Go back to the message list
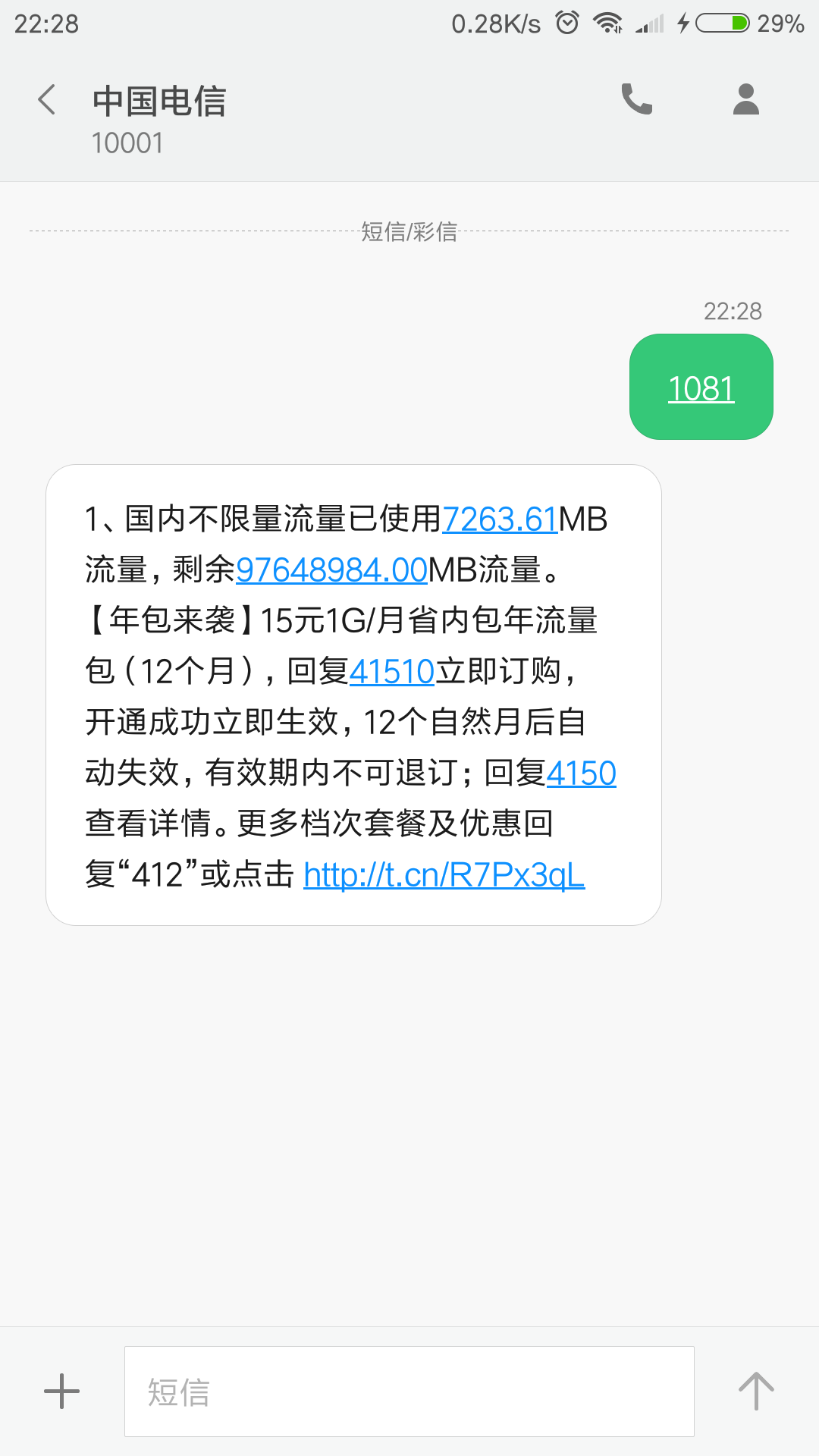This screenshot has width=819, height=1456. click(47, 100)
